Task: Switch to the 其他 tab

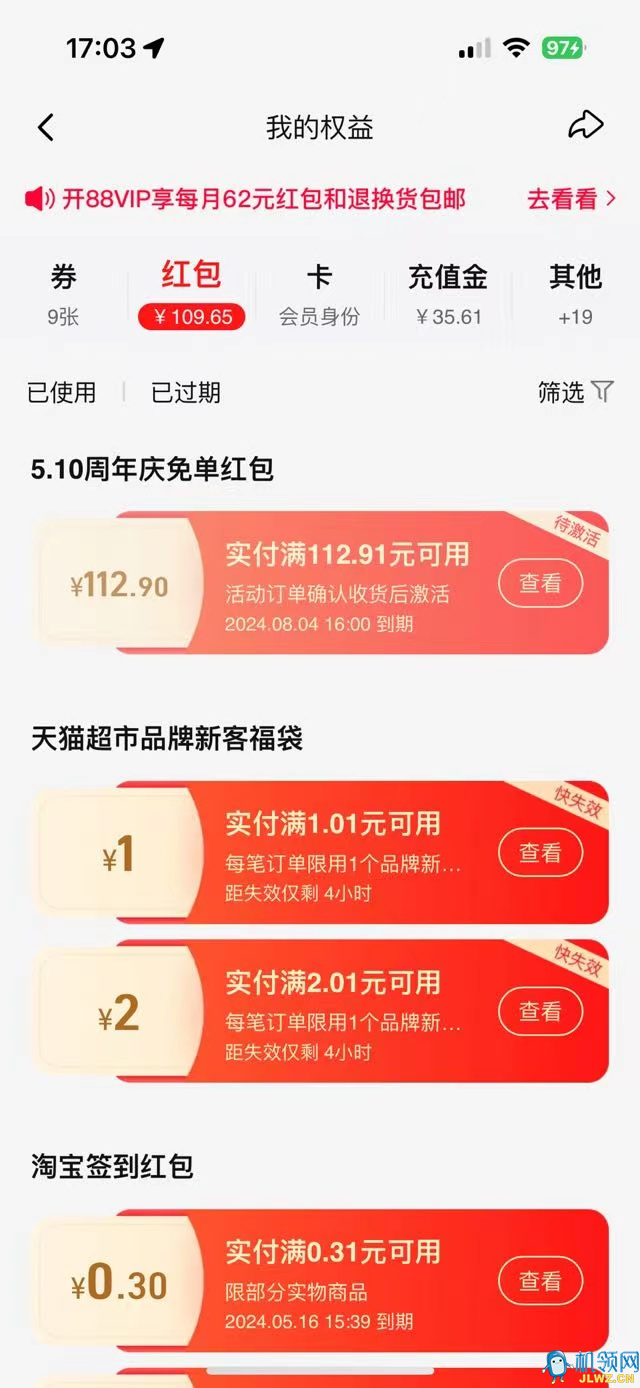Action: pyautogui.click(x=575, y=294)
